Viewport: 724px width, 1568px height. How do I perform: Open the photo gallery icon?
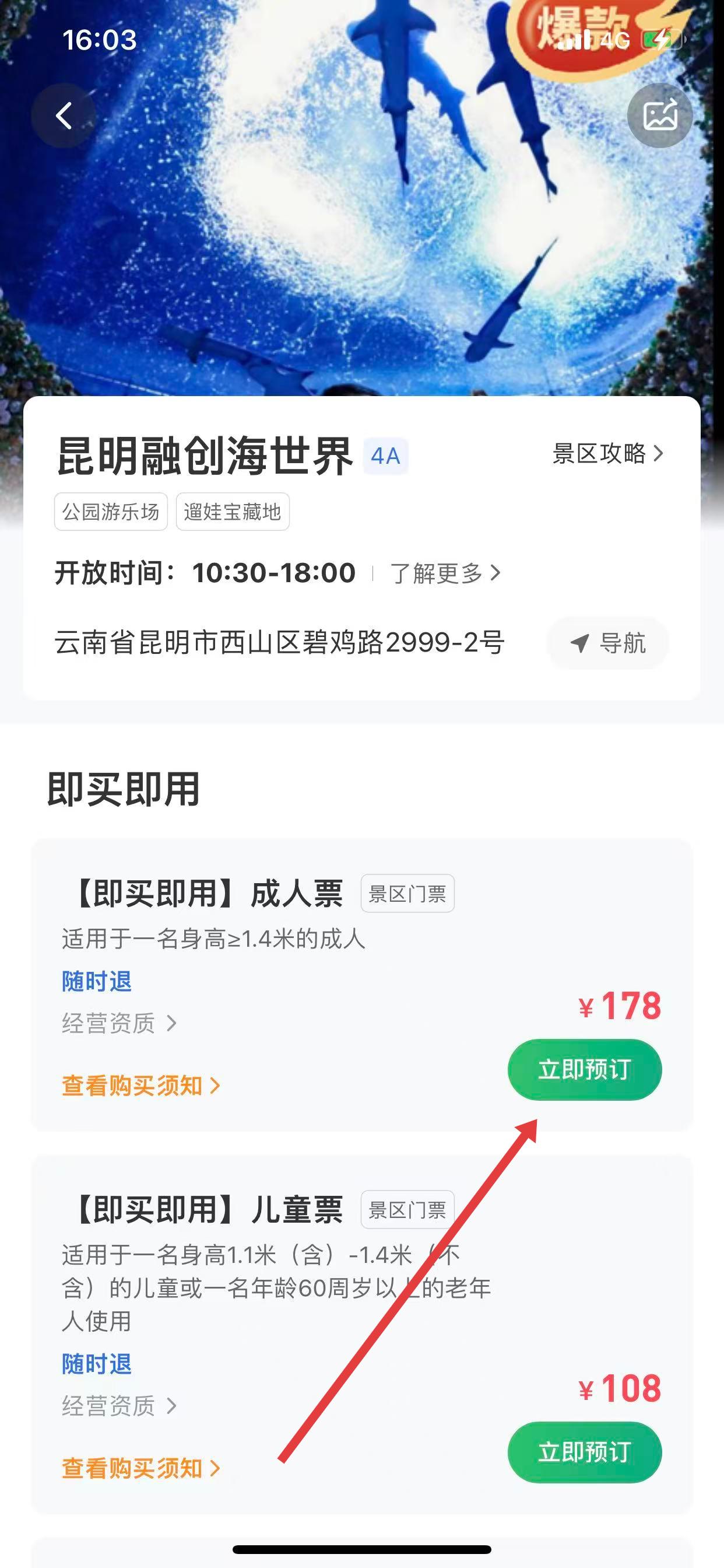[659, 116]
